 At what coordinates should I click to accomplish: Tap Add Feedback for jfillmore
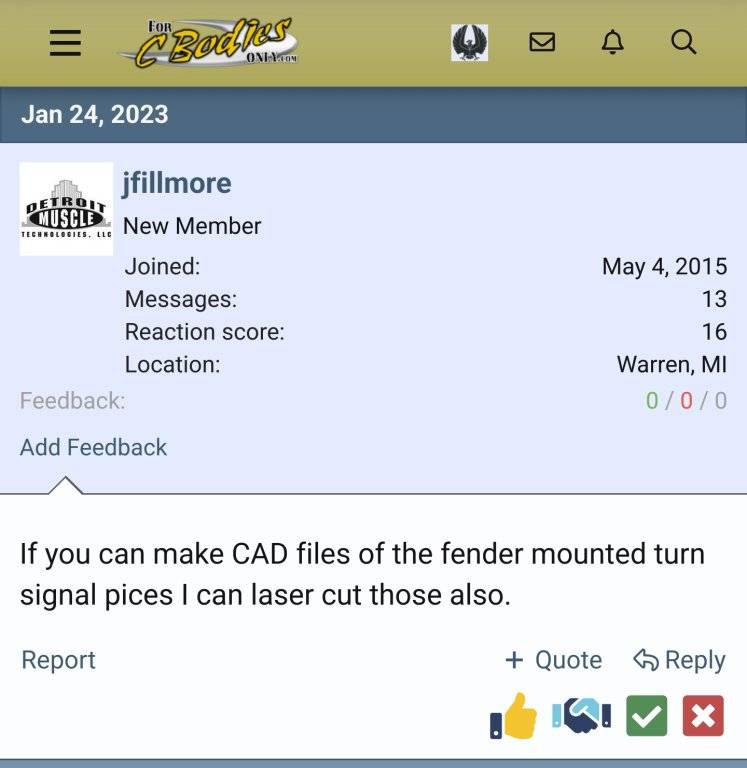[x=93, y=447]
